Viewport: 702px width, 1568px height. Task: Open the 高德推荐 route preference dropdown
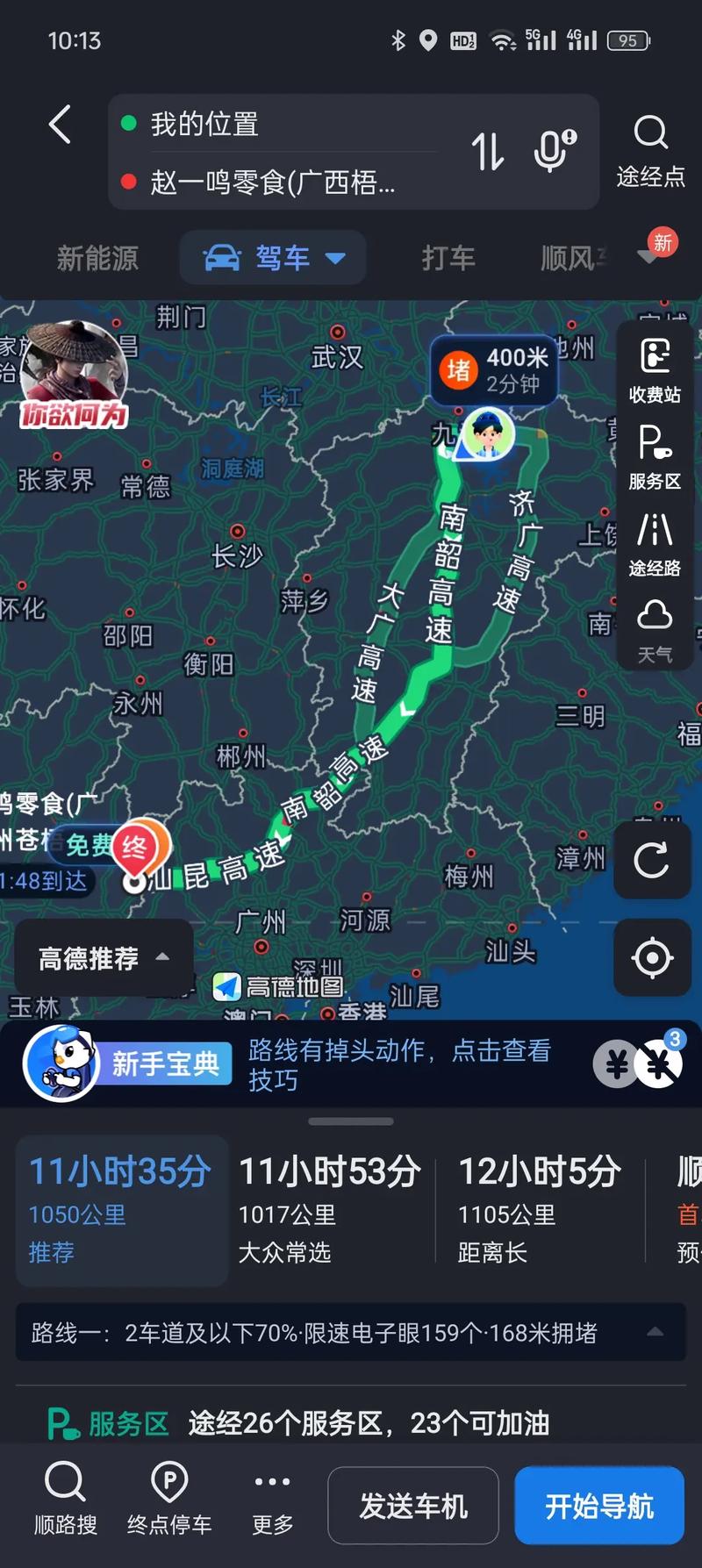102,957
